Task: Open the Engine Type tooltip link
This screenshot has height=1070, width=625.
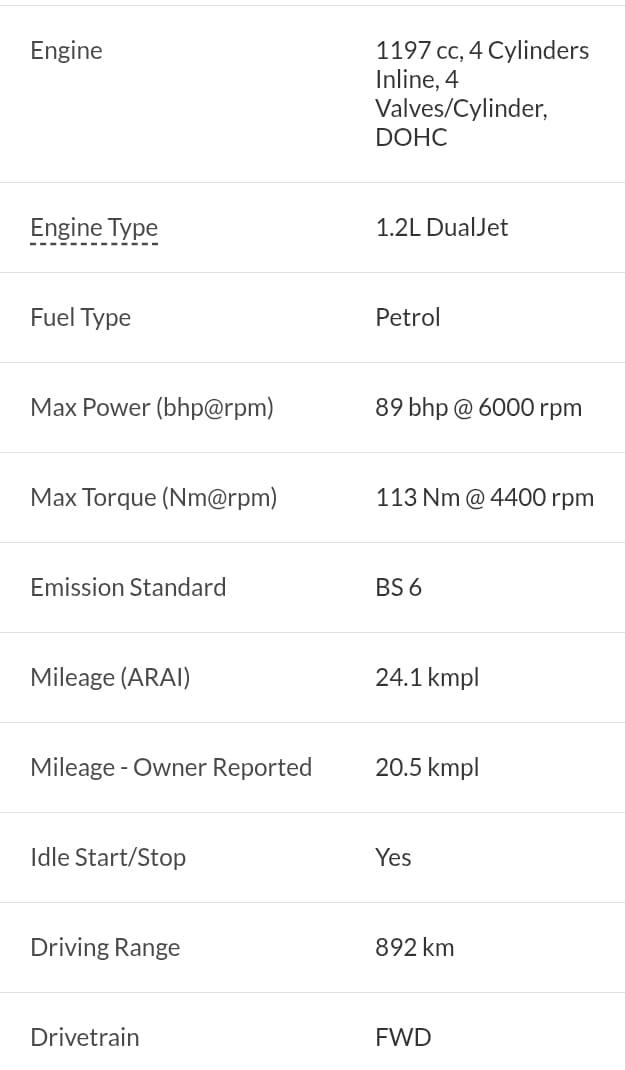Action: (94, 228)
